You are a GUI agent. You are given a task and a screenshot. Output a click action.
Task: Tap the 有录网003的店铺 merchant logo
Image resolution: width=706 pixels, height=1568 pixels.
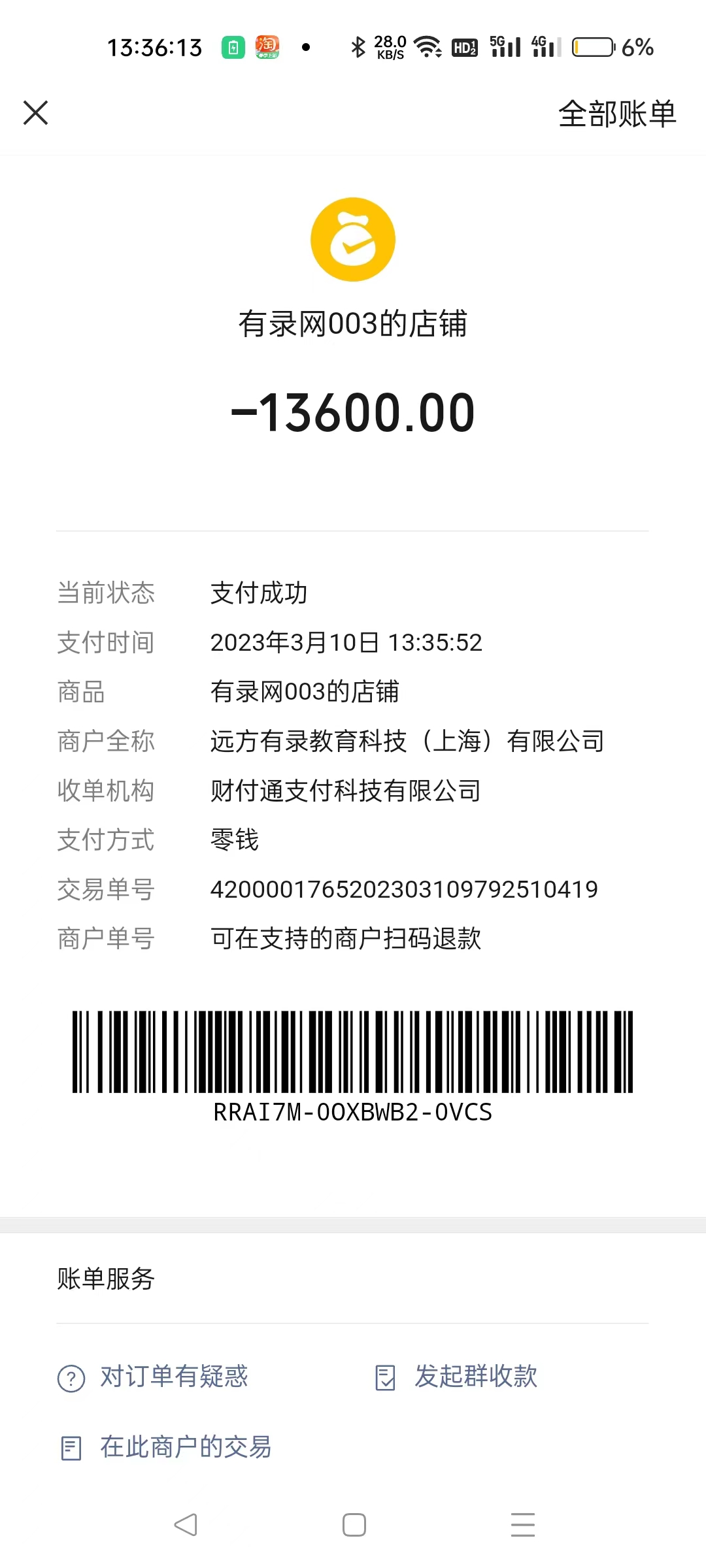point(353,240)
